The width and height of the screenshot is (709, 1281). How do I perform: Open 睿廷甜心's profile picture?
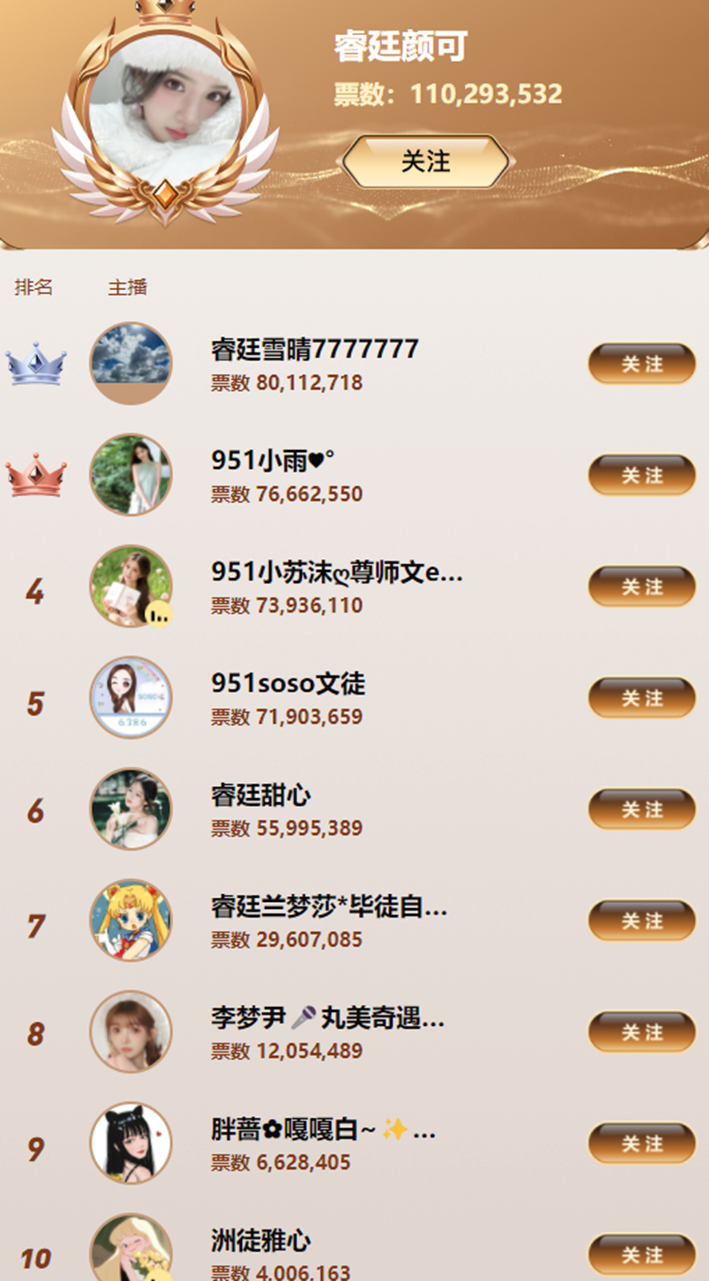click(x=131, y=808)
